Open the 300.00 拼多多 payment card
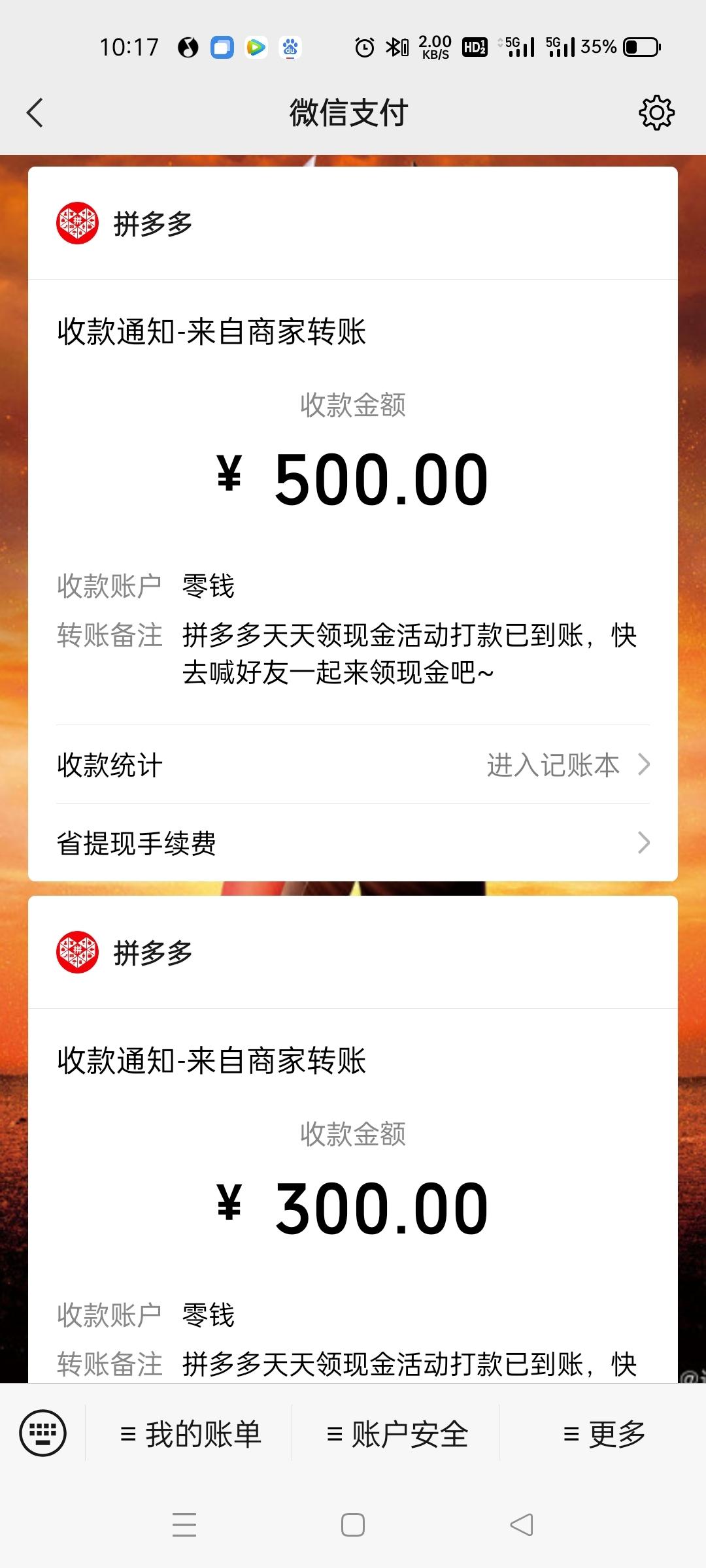The height and width of the screenshot is (1568, 706). click(353, 1209)
